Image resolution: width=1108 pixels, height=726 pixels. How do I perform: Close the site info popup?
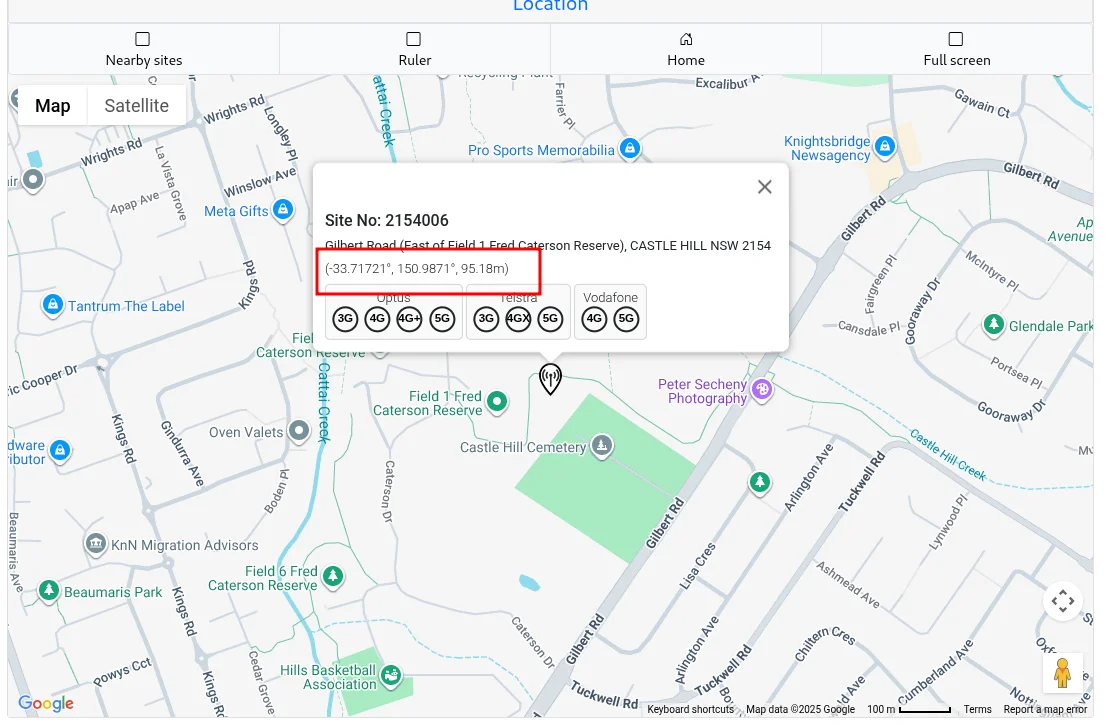point(765,187)
